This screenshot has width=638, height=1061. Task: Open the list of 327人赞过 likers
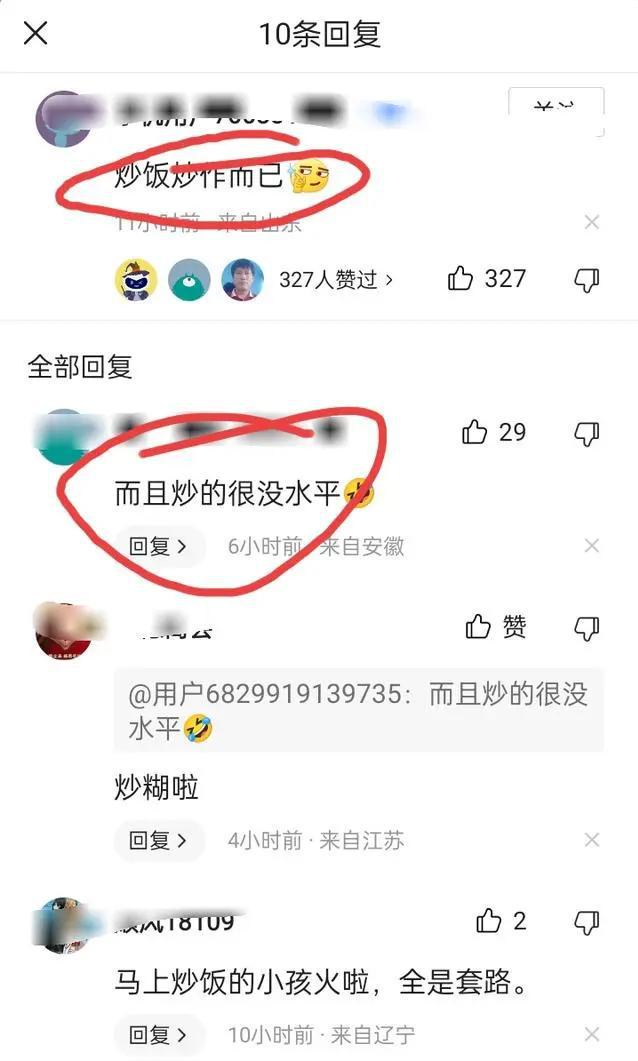coord(336,280)
